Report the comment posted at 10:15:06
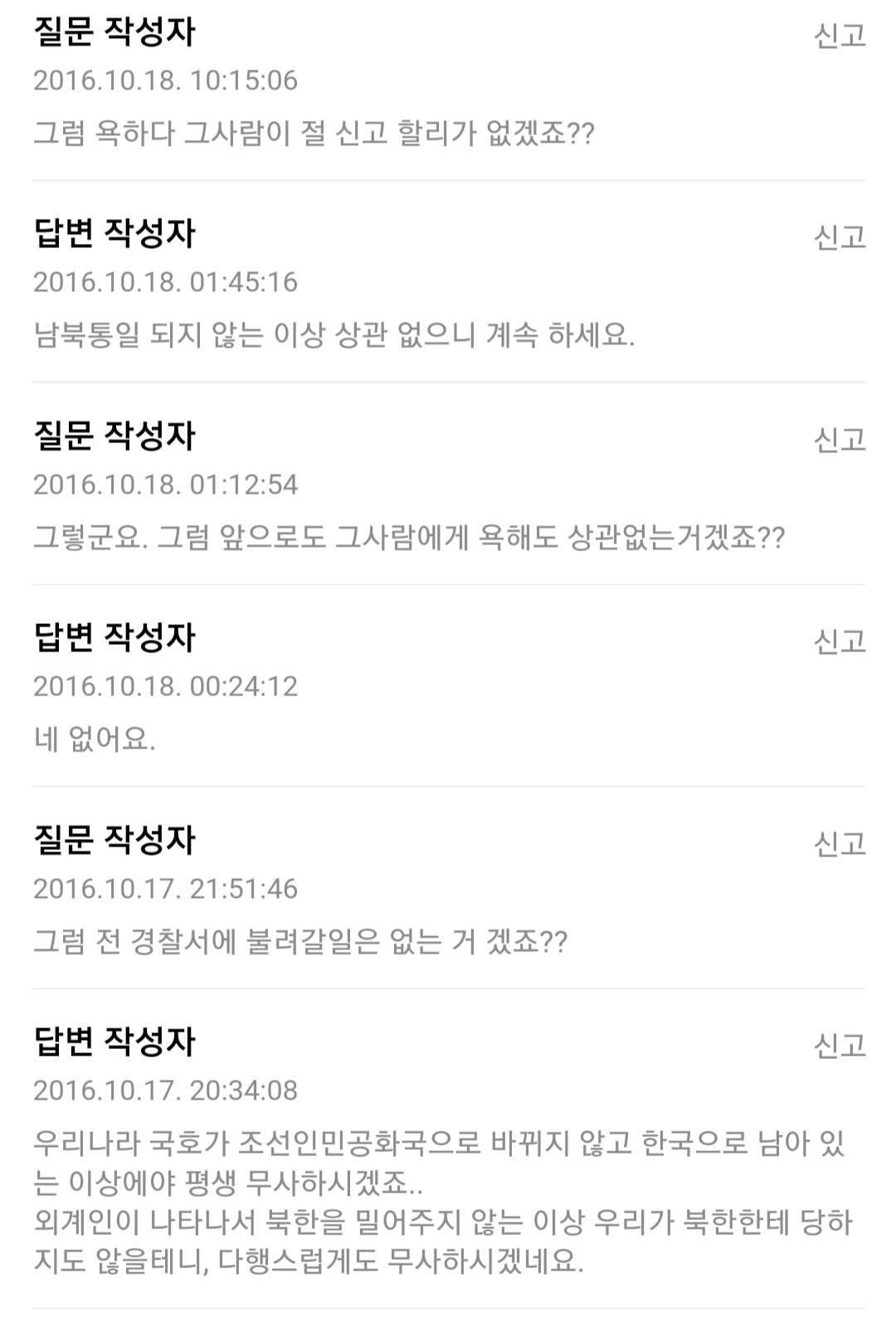Viewport: 896px width, 1321px height. pos(840,36)
